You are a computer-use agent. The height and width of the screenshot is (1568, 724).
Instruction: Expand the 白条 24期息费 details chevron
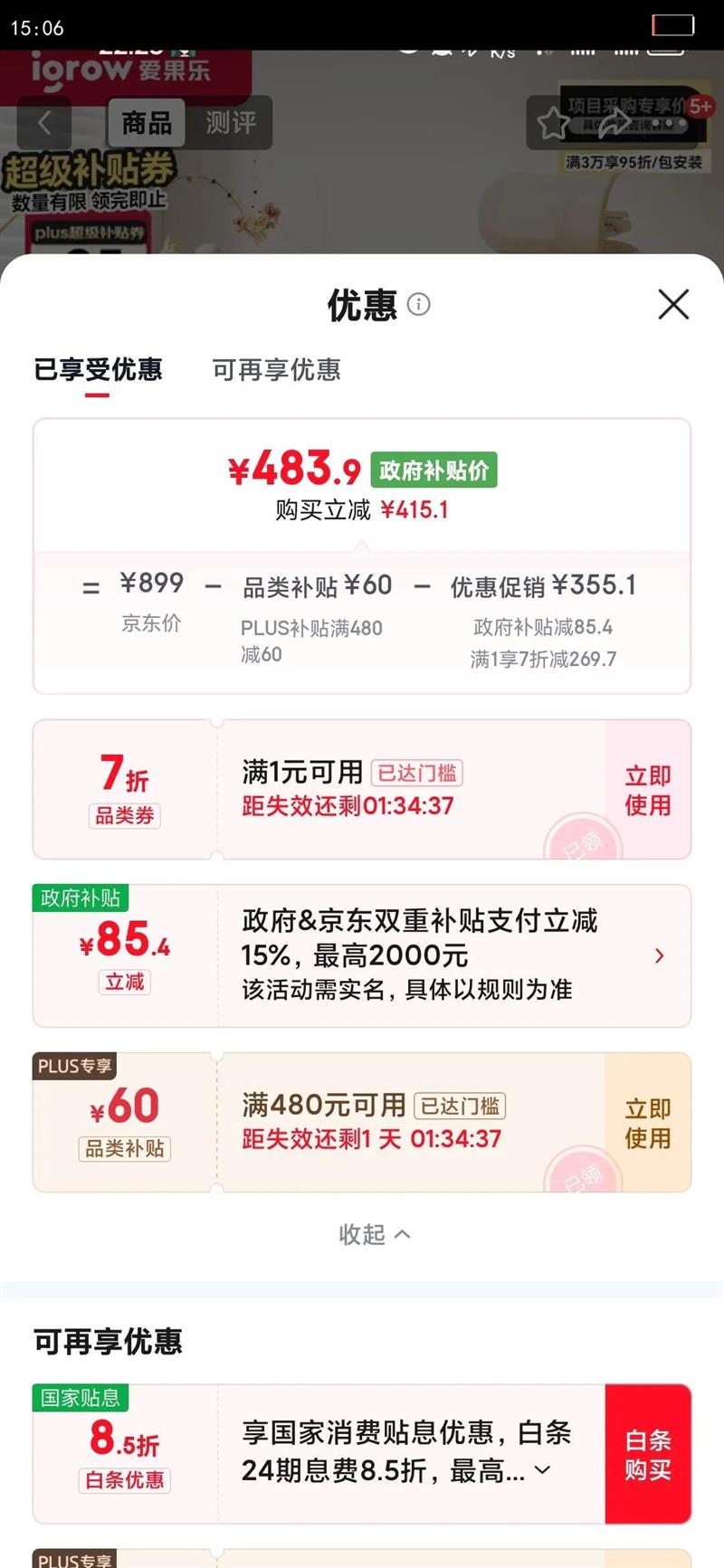coord(543,1472)
